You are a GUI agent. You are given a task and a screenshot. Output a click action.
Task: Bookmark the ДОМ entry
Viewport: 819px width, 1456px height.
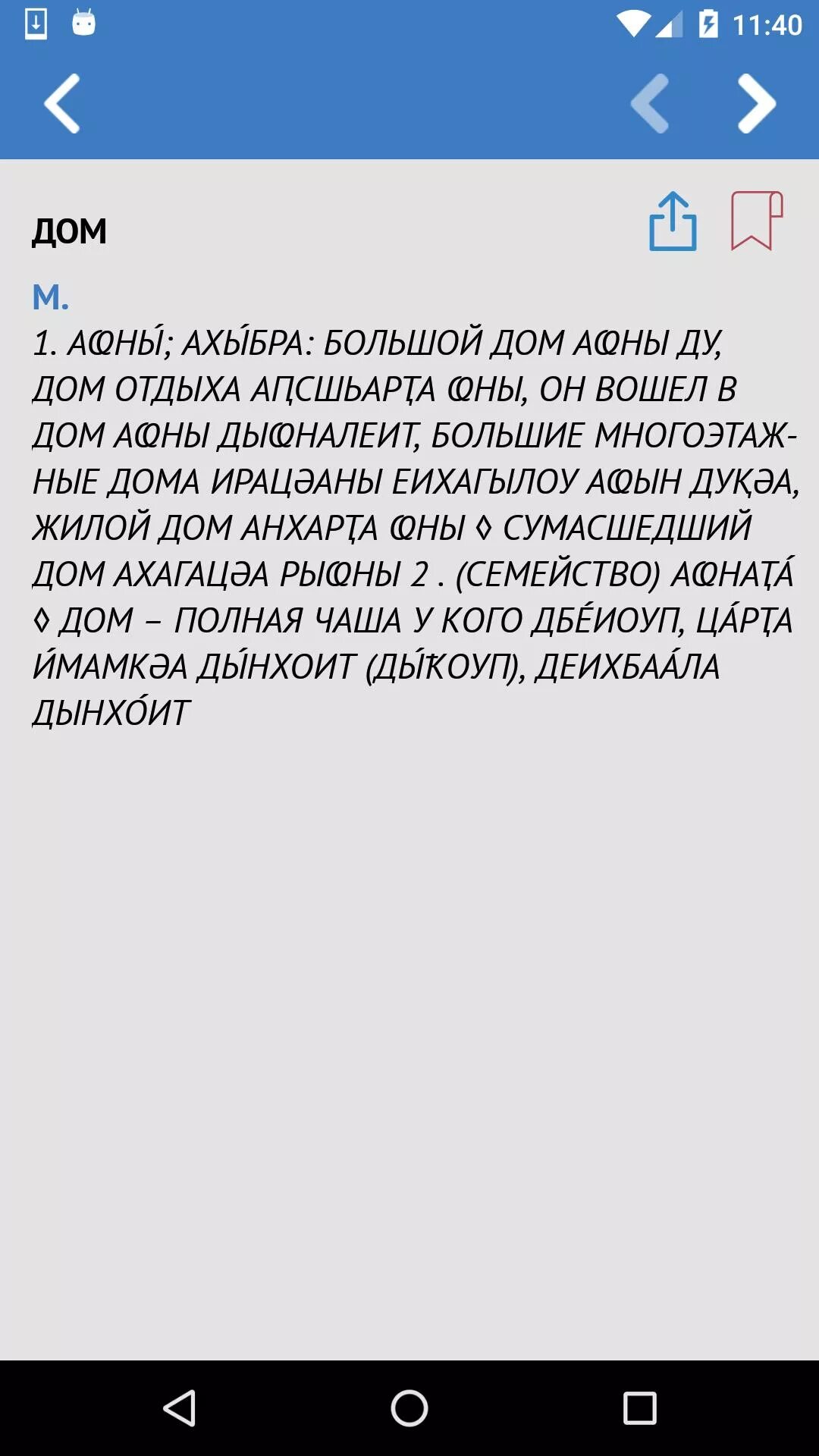click(756, 221)
